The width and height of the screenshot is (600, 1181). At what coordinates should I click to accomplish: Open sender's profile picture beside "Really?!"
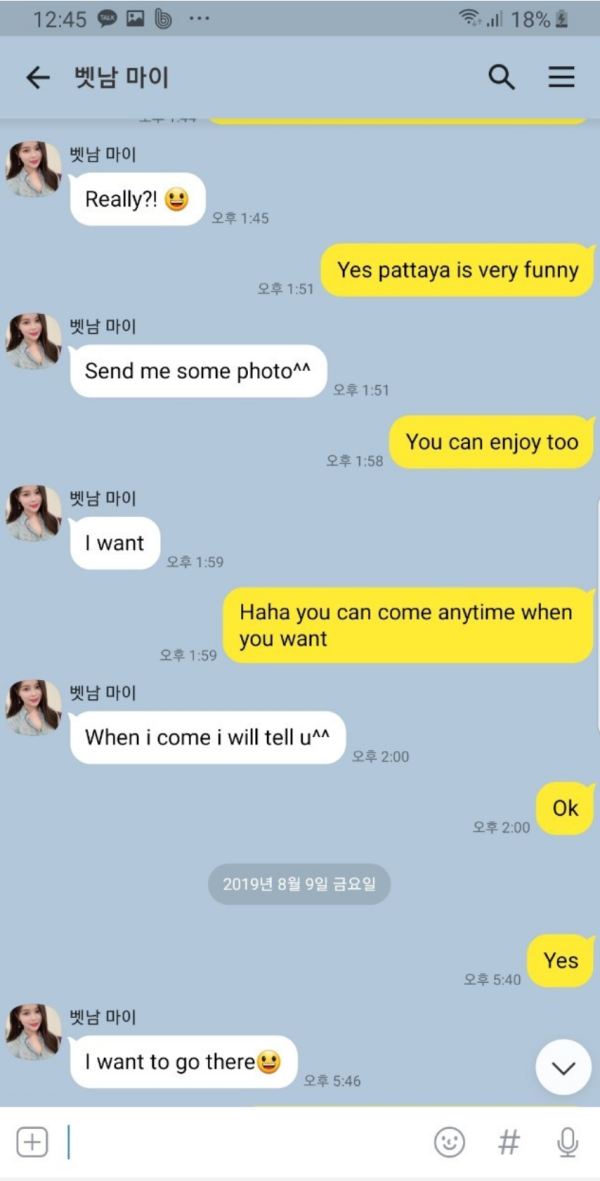34,169
